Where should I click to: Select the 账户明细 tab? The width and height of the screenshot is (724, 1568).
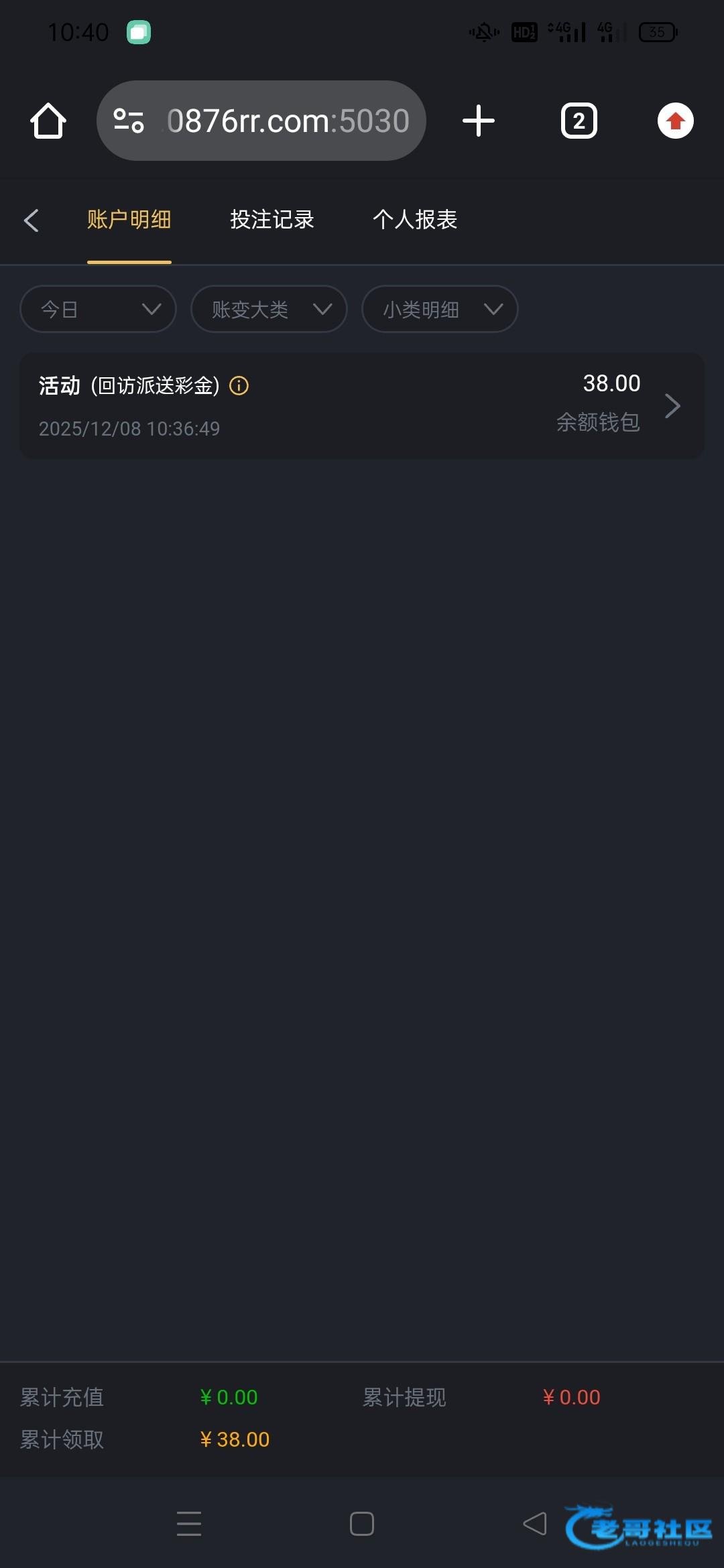pyautogui.click(x=129, y=220)
